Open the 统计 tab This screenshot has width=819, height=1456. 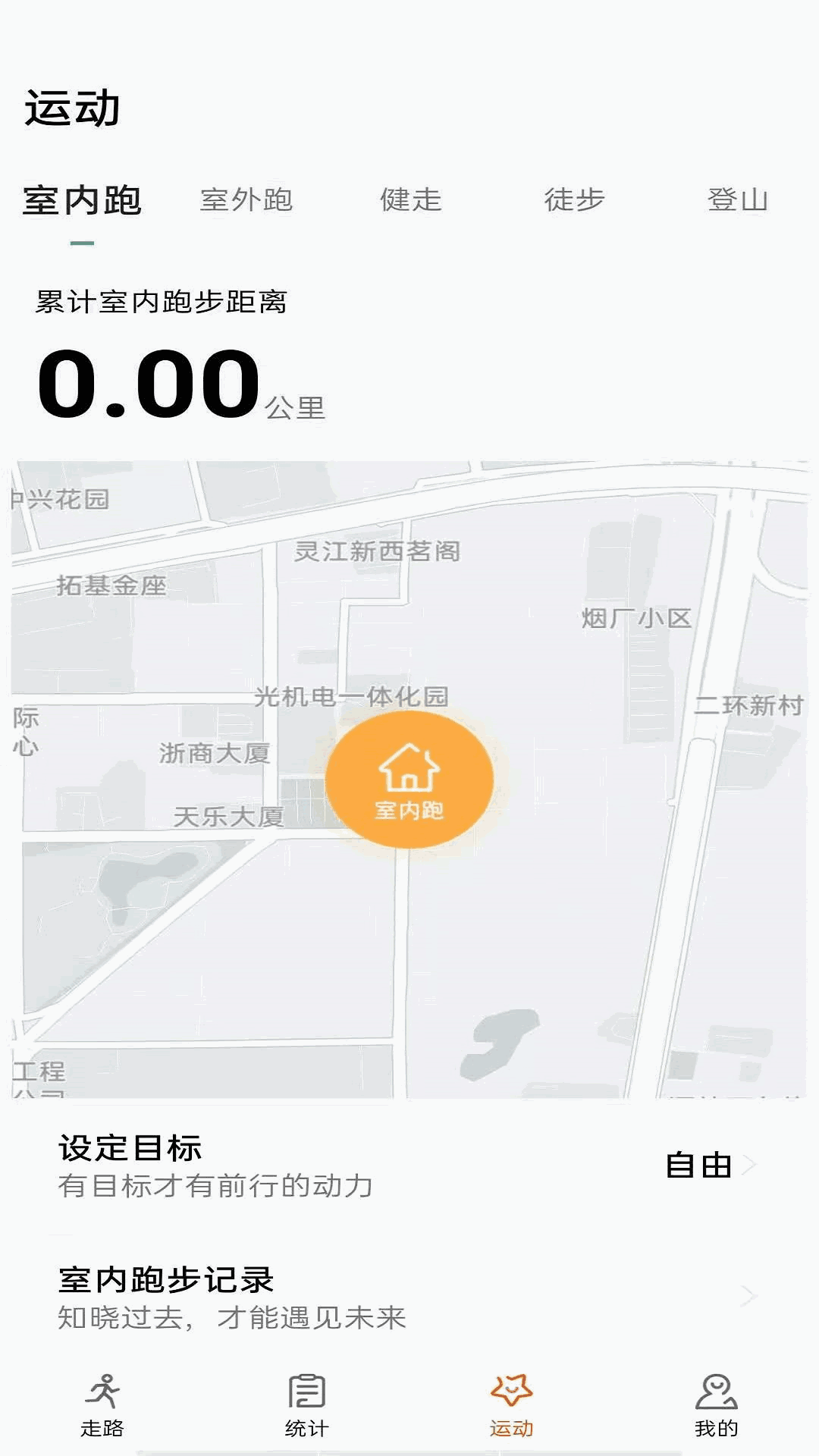pyautogui.click(x=307, y=1406)
